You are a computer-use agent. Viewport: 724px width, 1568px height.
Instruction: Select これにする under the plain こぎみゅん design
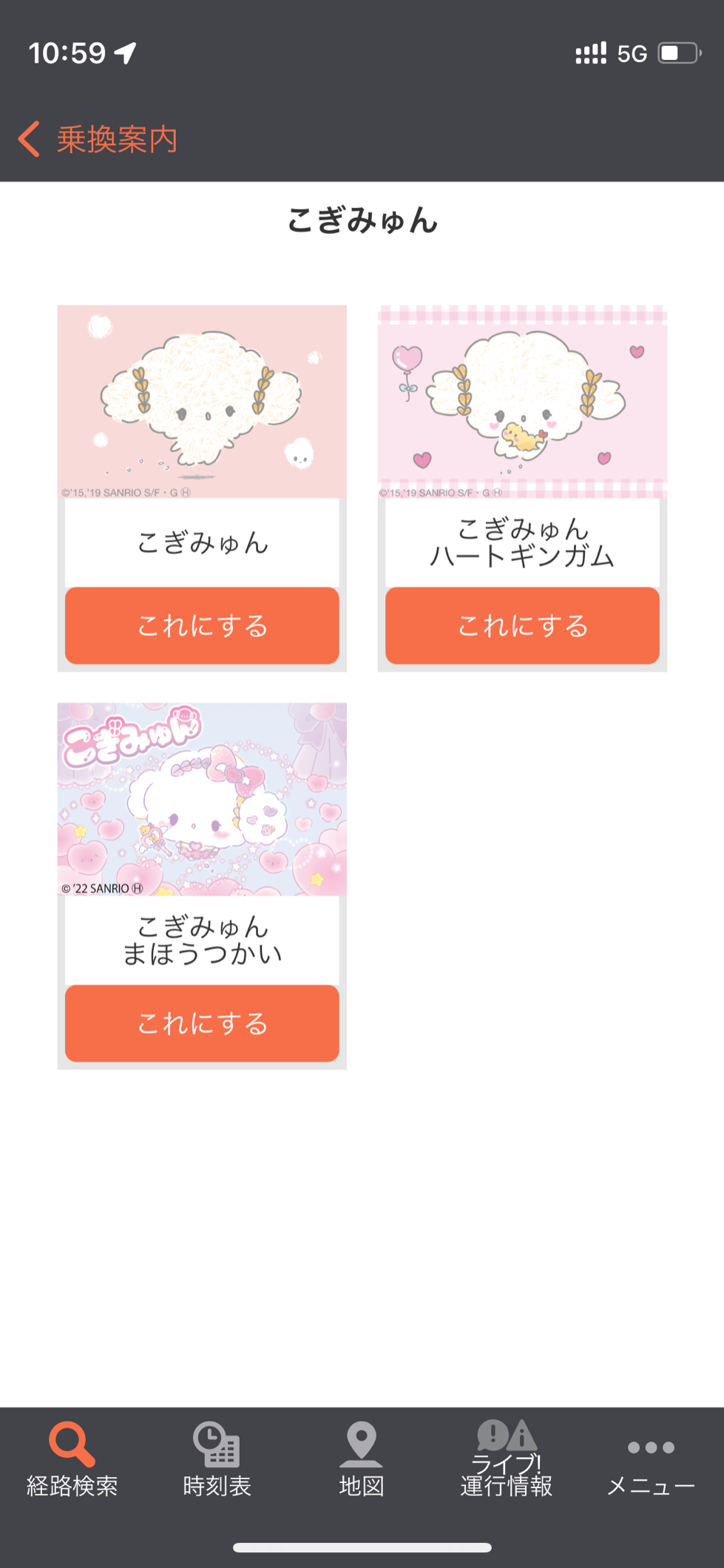202,625
